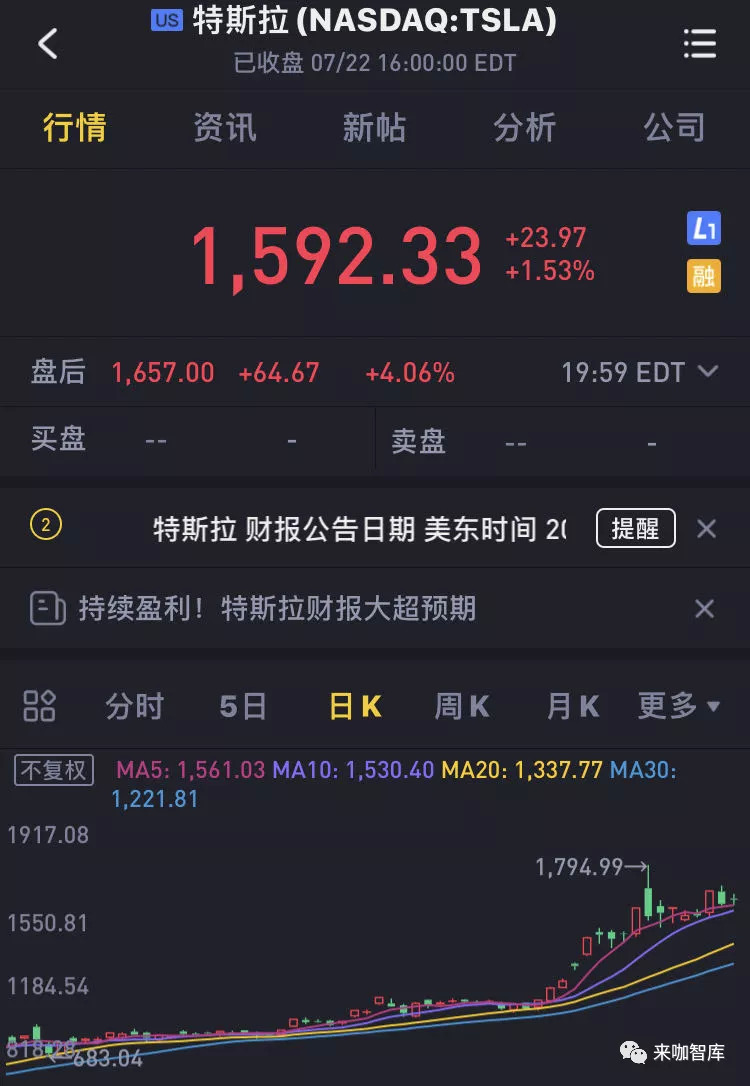Viewport: 750px width, 1086px height.
Task: Close the 持续盈利 news banner
Action: 704,608
